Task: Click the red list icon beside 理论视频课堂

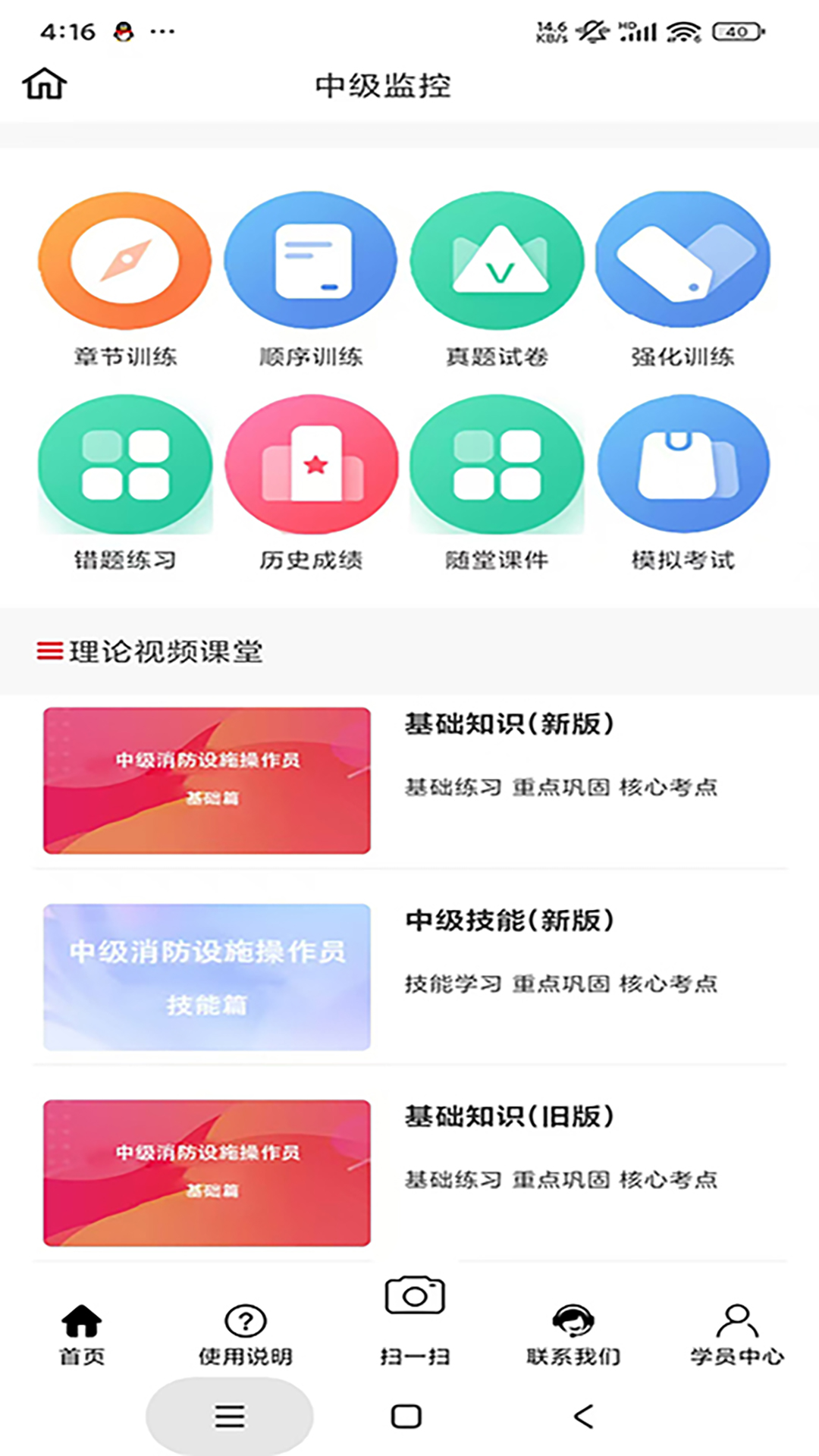Action: (48, 651)
